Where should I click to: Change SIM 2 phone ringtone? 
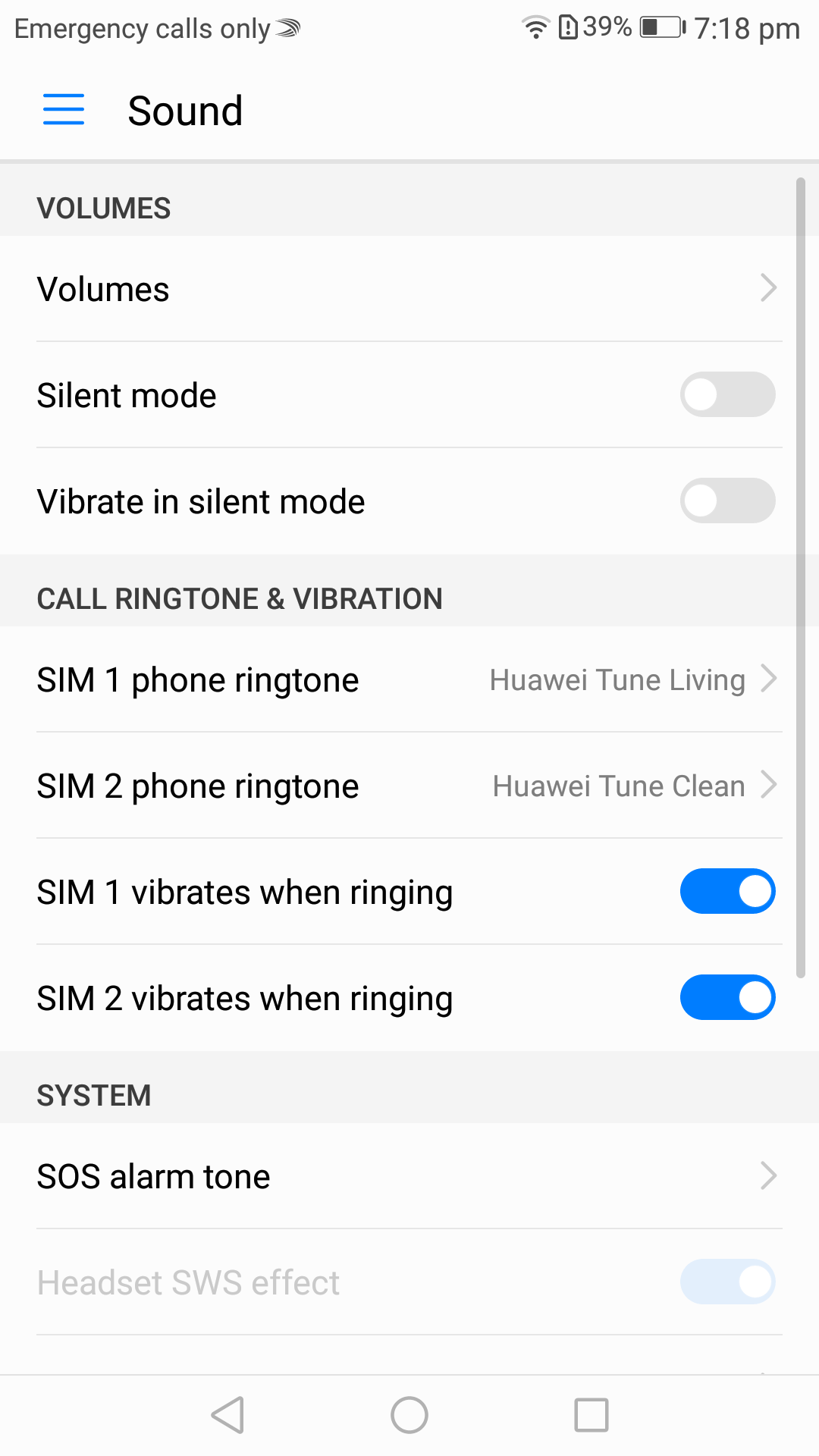(x=409, y=786)
